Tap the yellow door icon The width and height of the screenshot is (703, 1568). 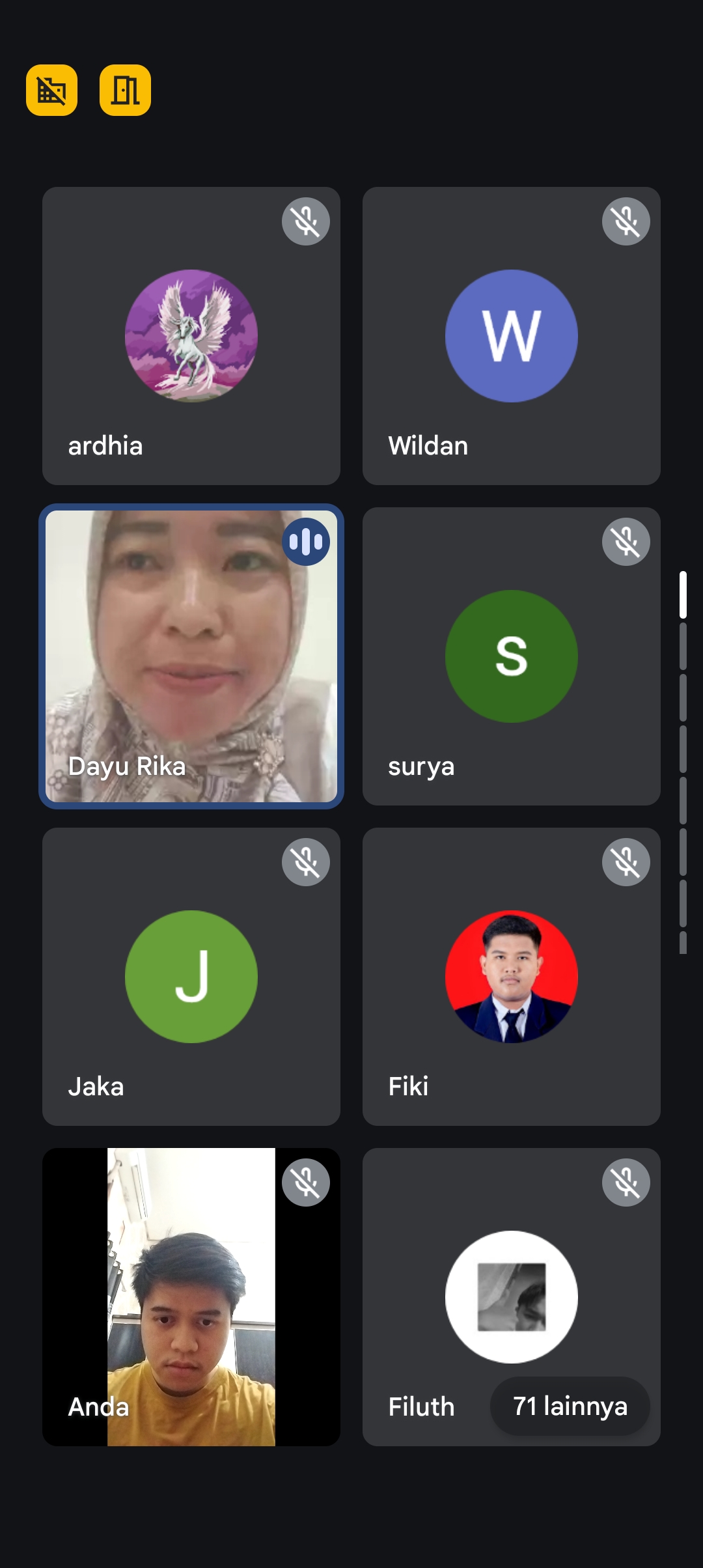[125, 91]
